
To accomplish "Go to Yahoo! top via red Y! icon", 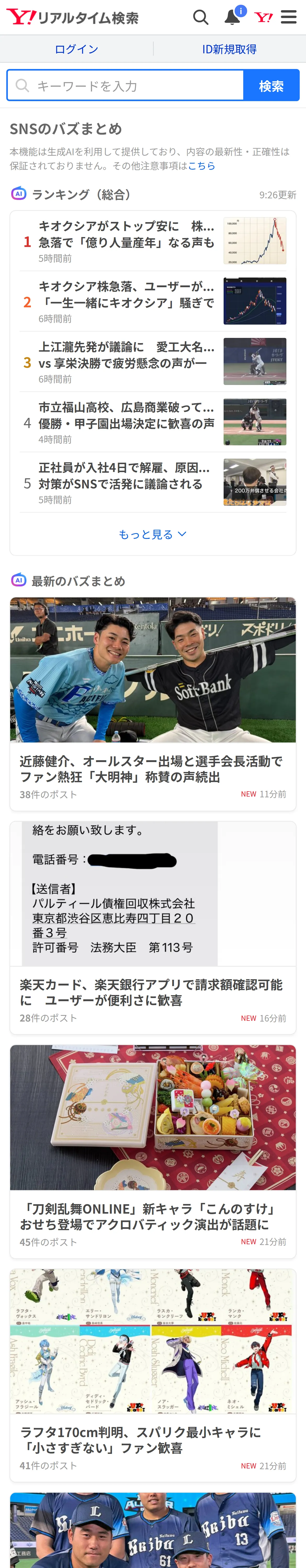I will tap(263, 17).
